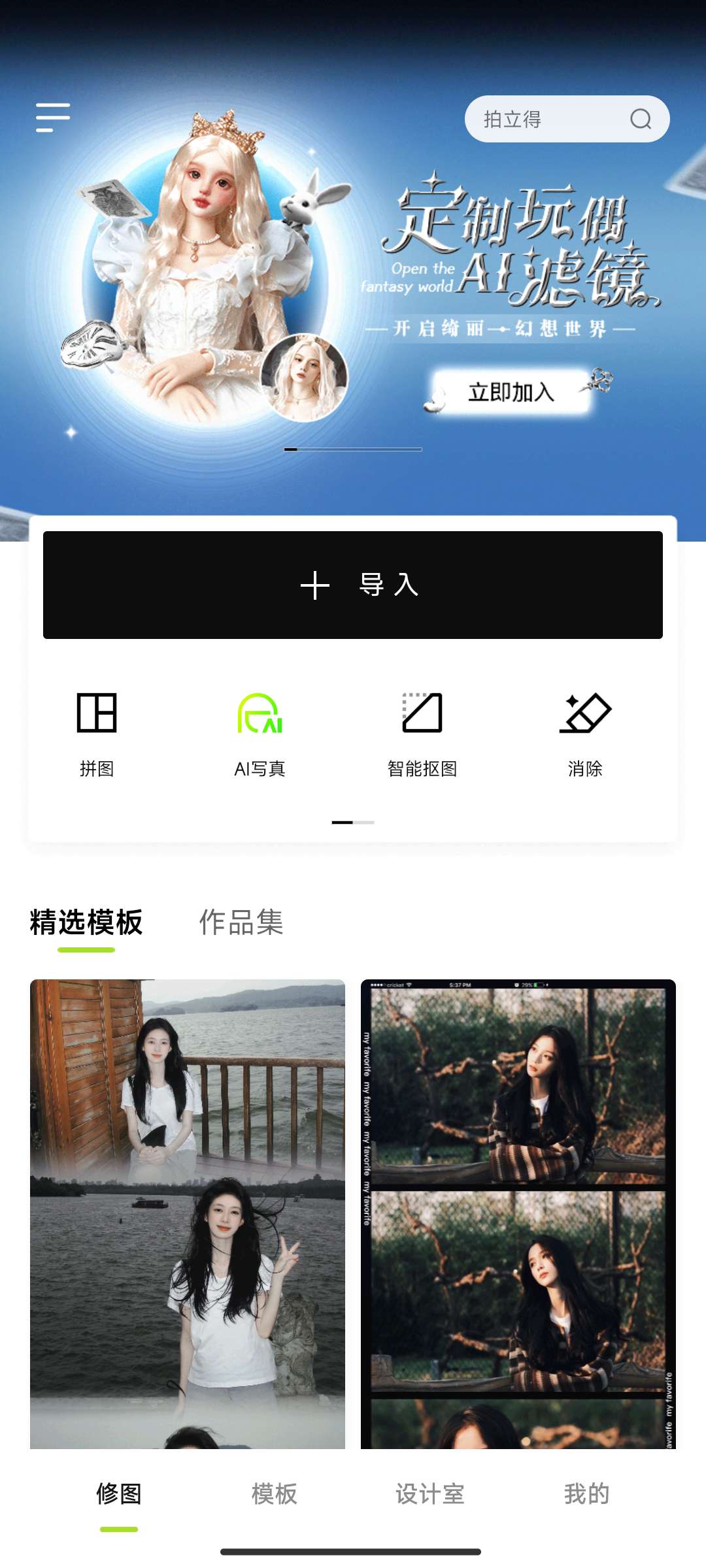Click the banner carousel progress indicator
This screenshot has width=706, height=1568.
[x=353, y=449]
